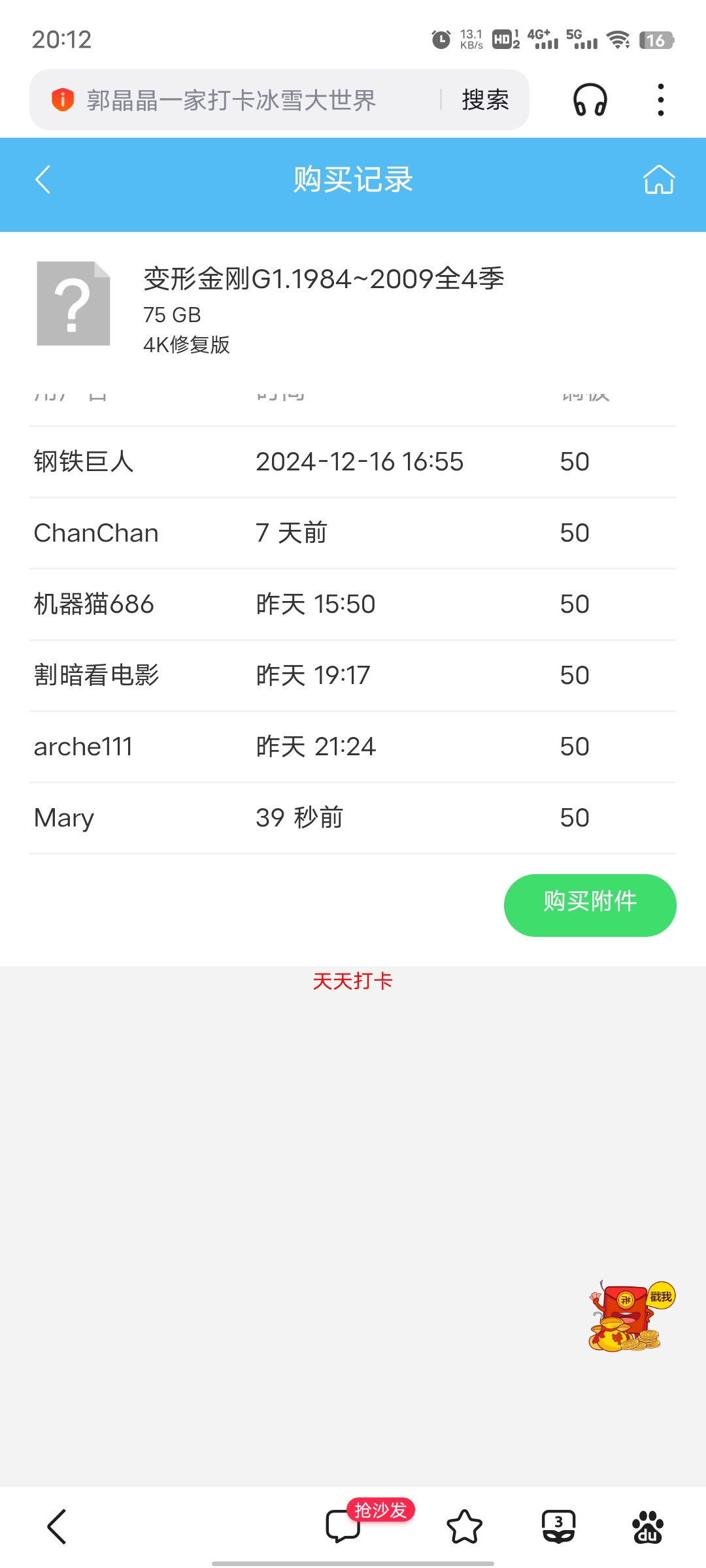Tap the 搜索 button in the search bar
The image size is (706, 1568).
point(485,100)
